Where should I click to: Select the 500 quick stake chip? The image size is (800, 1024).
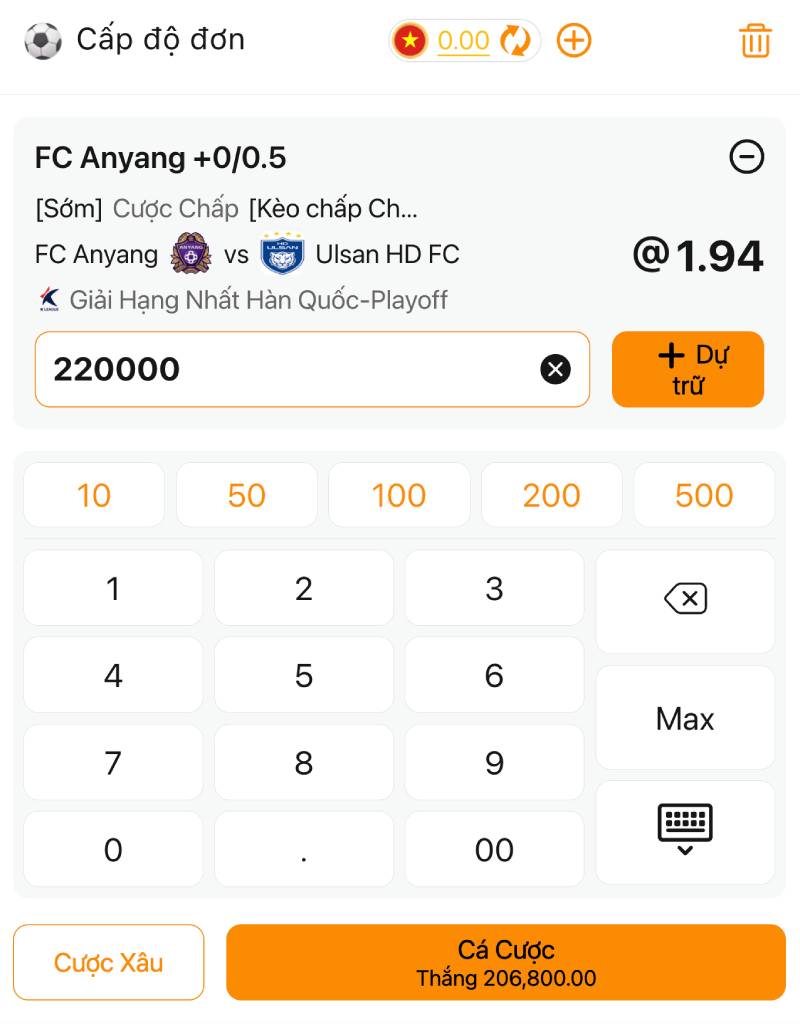click(704, 494)
